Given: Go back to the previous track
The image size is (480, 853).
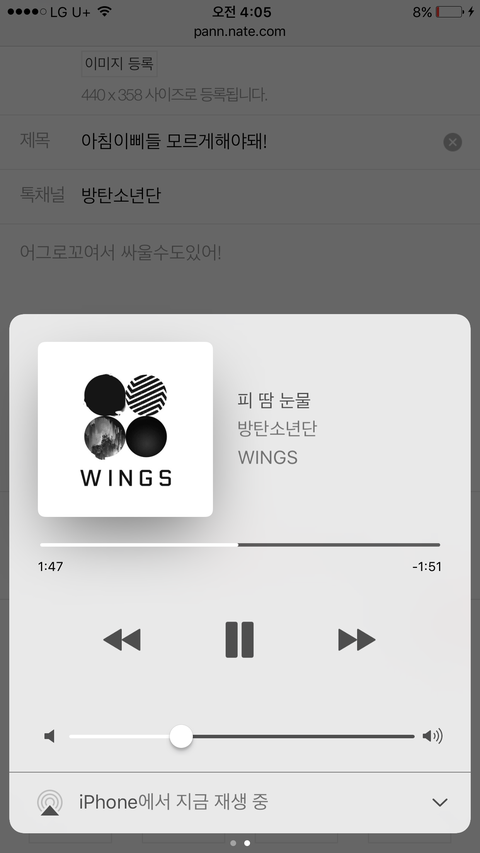Looking at the screenshot, I should click(x=122, y=640).
